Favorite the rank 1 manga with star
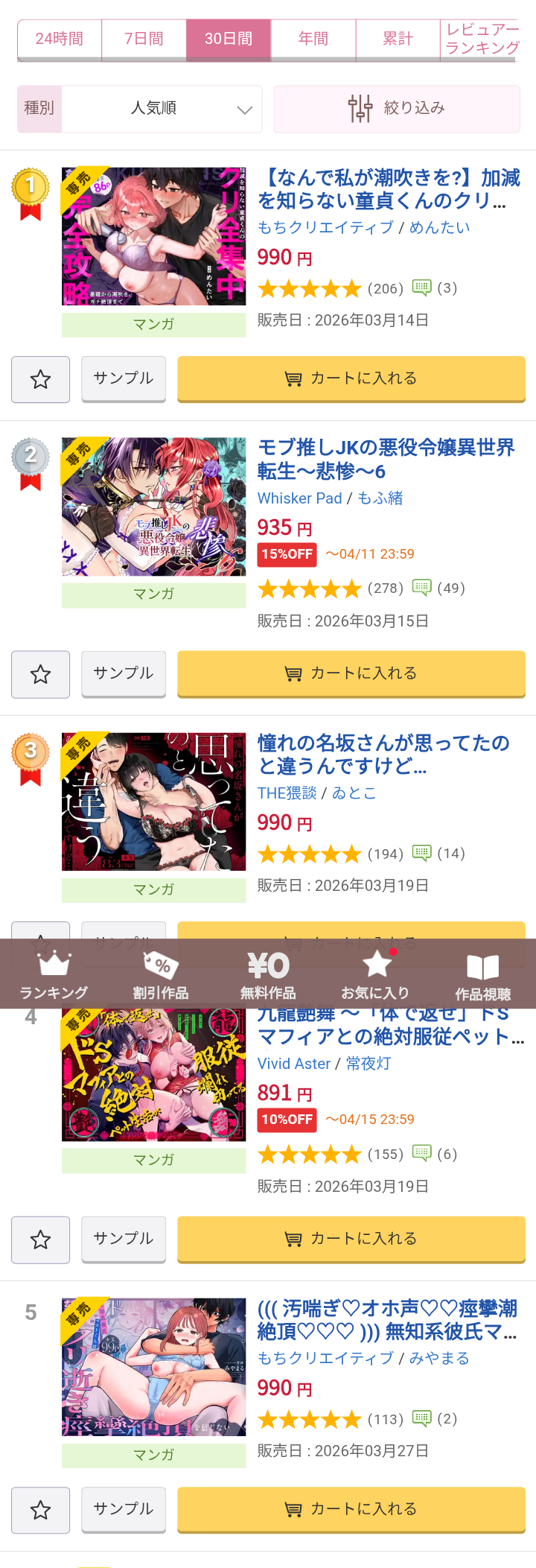 (x=40, y=379)
